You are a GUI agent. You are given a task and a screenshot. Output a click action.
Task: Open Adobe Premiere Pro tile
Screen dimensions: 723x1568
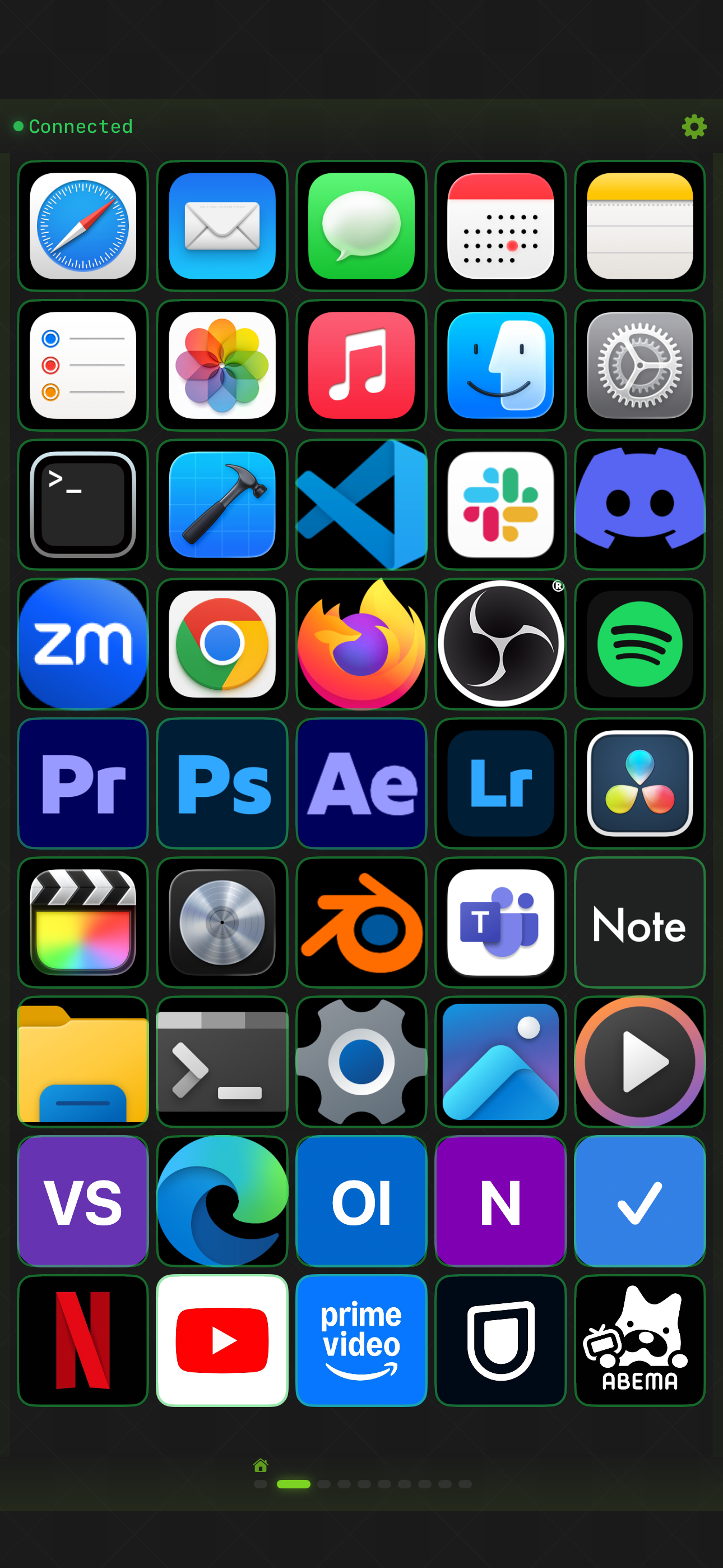[83, 783]
